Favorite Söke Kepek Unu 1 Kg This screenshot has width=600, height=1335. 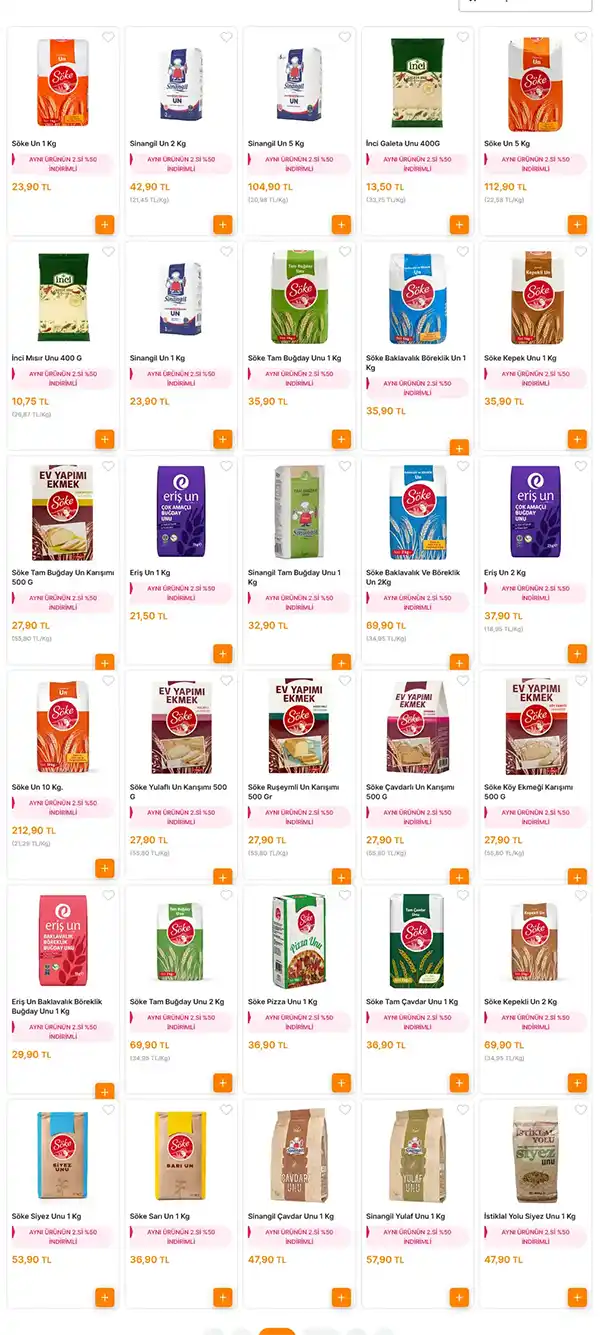580,252
